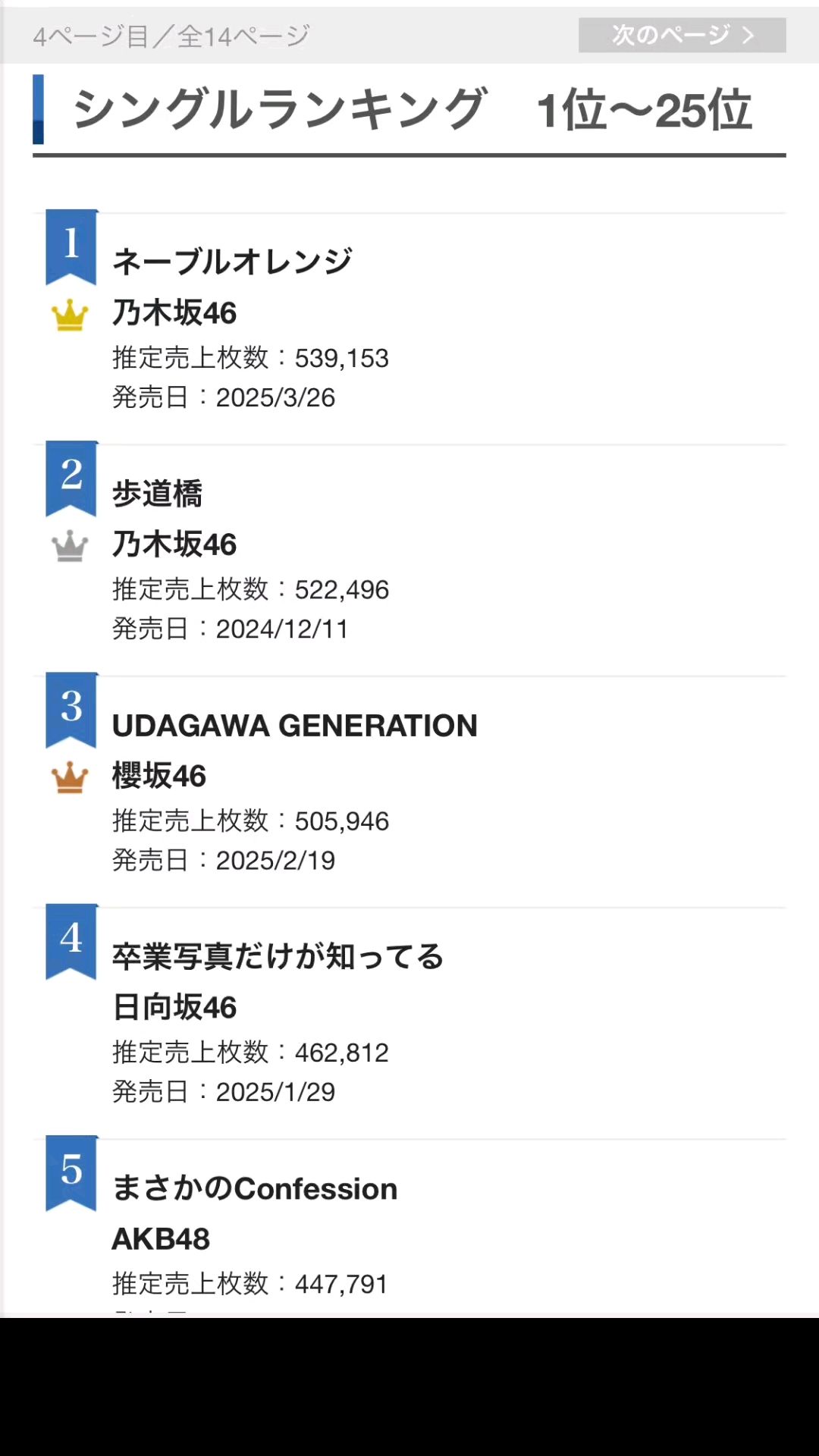Select the AKB48 artist name
Screen dimensions: 819x1456
[x=162, y=1239]
